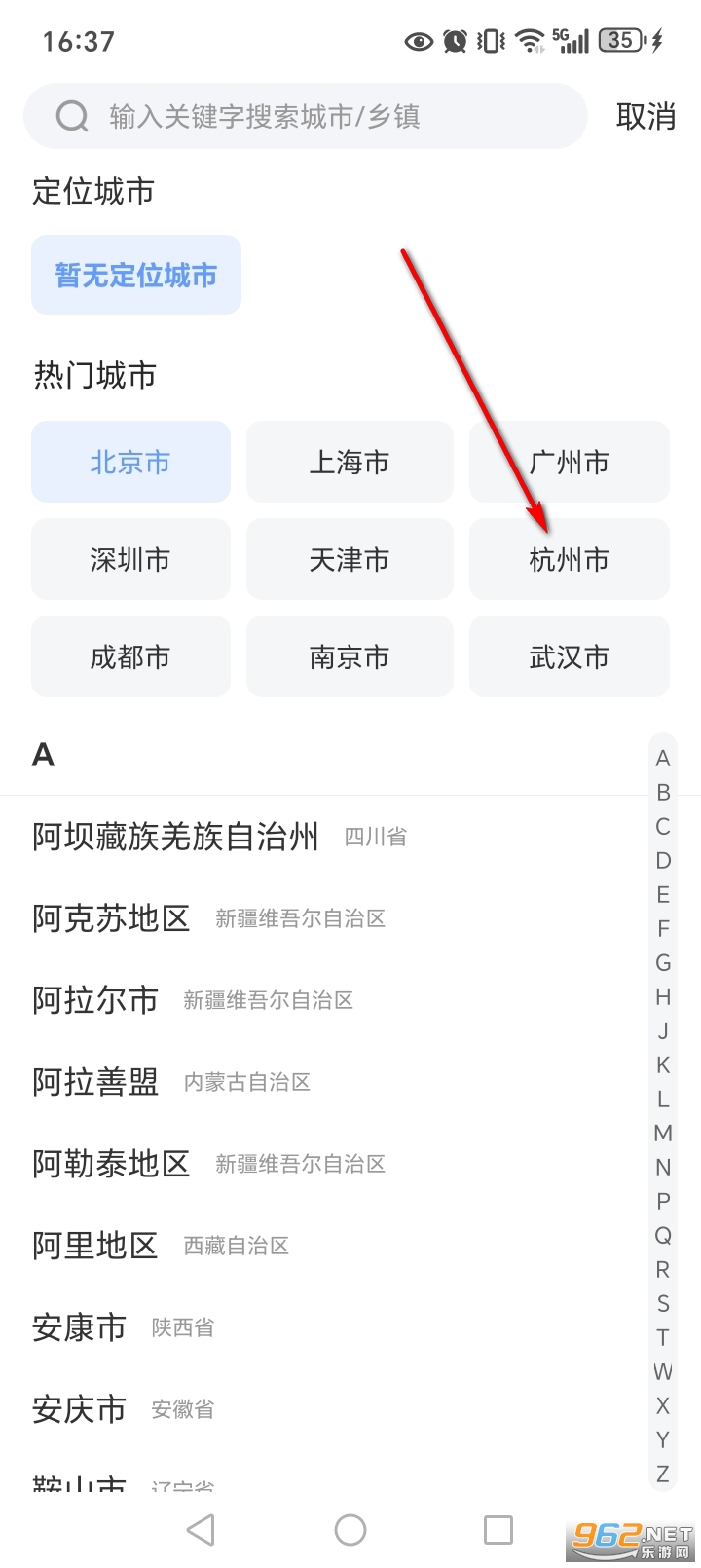This screenshot has width=701, height=1568.
Task: Tap the Wi-Fi status bar icon
Action: 529,40
